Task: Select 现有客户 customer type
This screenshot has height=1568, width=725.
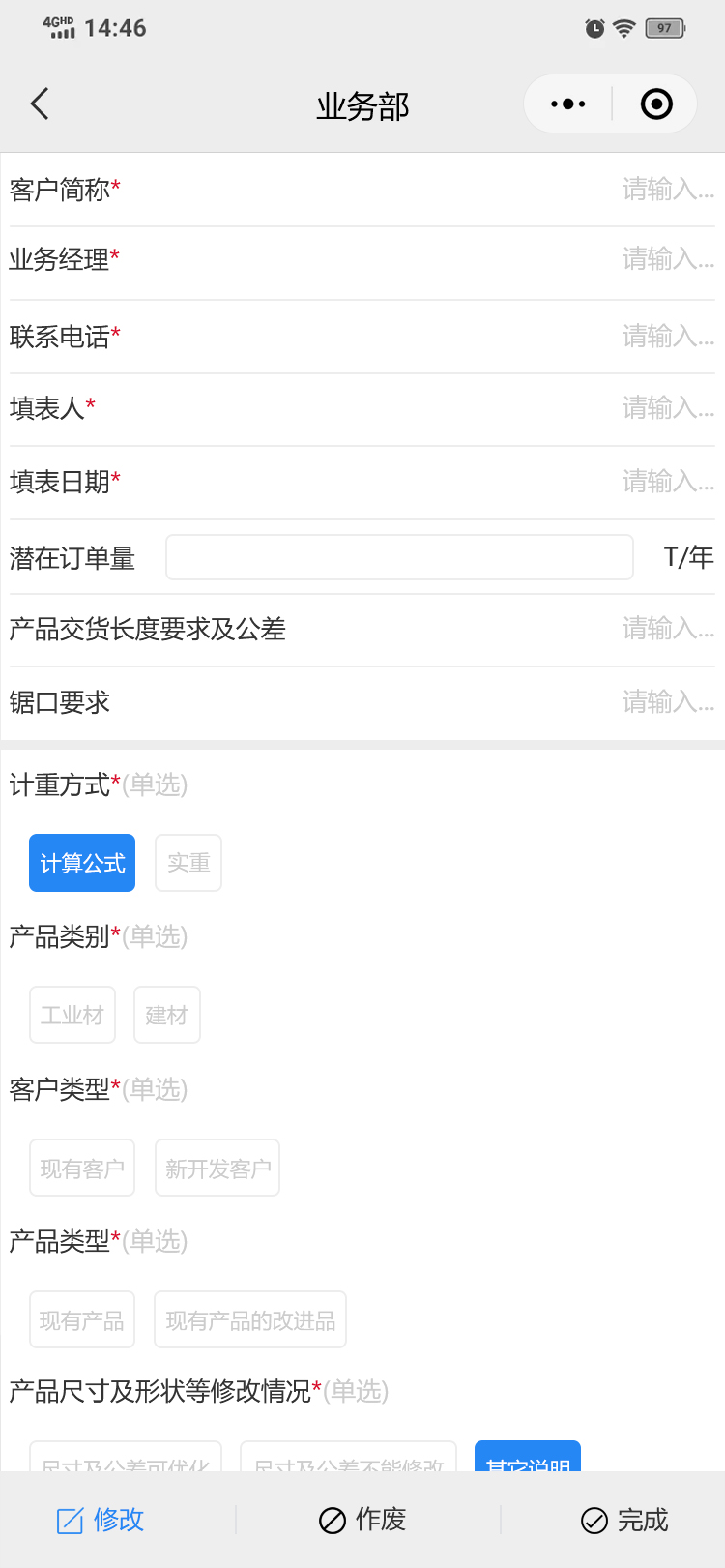Action: [82, 1168]
